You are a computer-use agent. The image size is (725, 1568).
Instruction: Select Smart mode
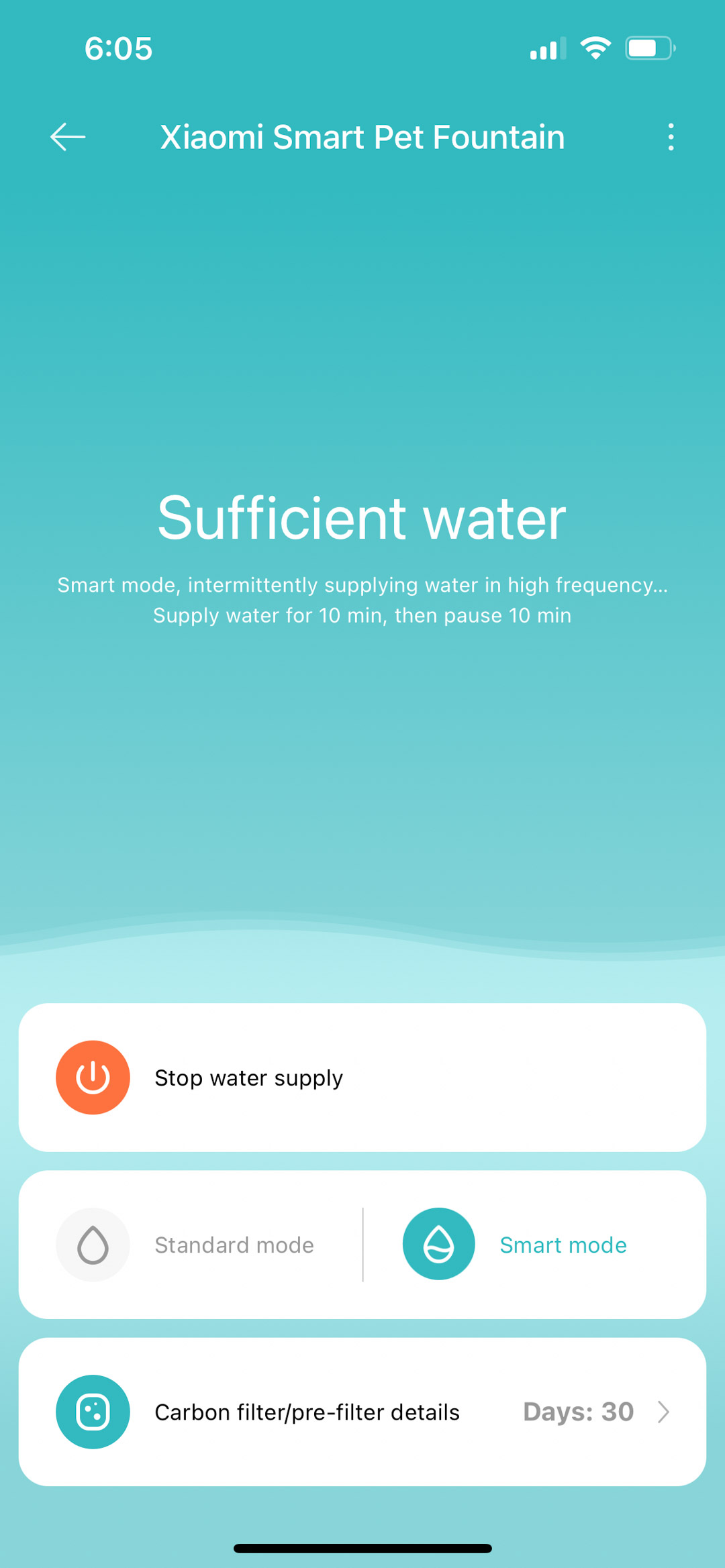pyautogui.click(x=534, y=1245)
